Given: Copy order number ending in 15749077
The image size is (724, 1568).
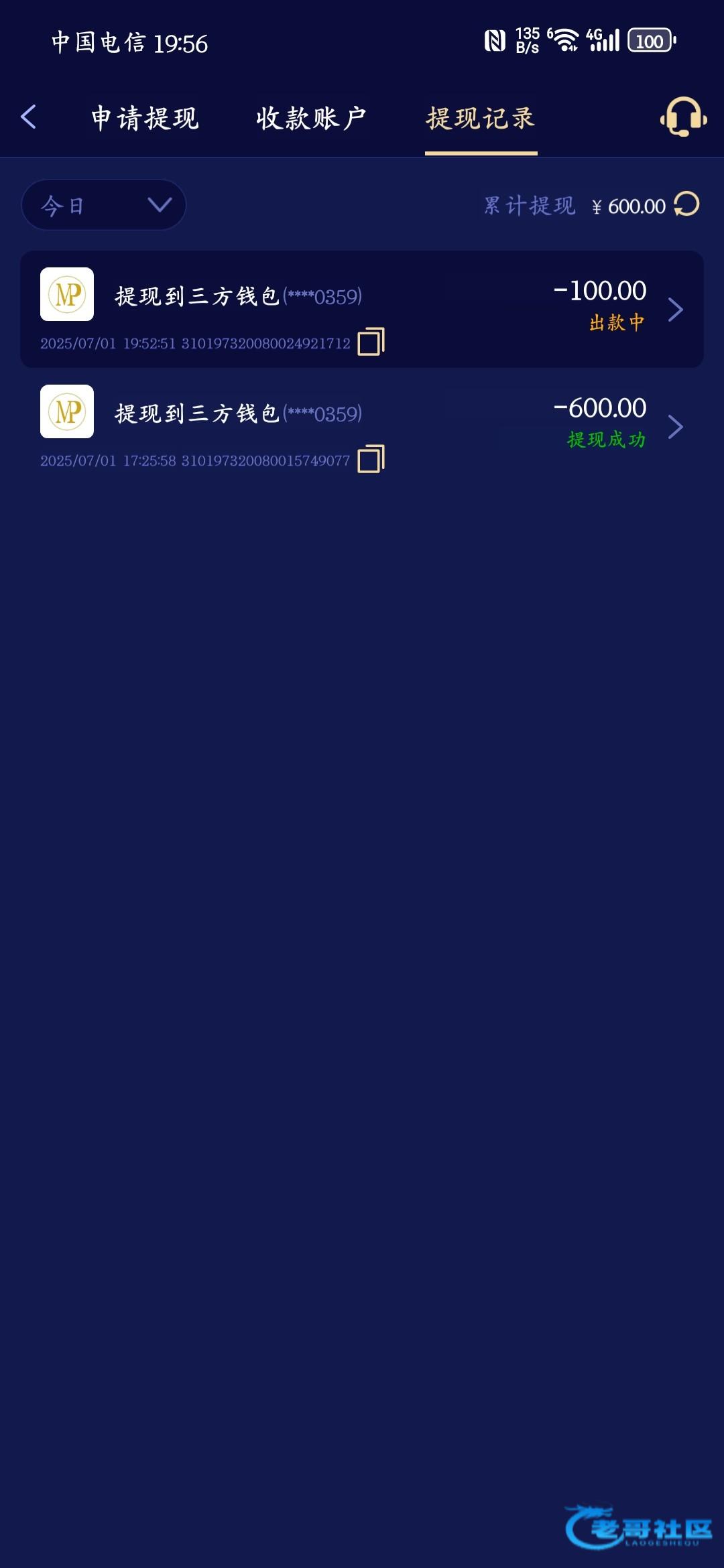Looking at the screenshot, I should (371, 460).
